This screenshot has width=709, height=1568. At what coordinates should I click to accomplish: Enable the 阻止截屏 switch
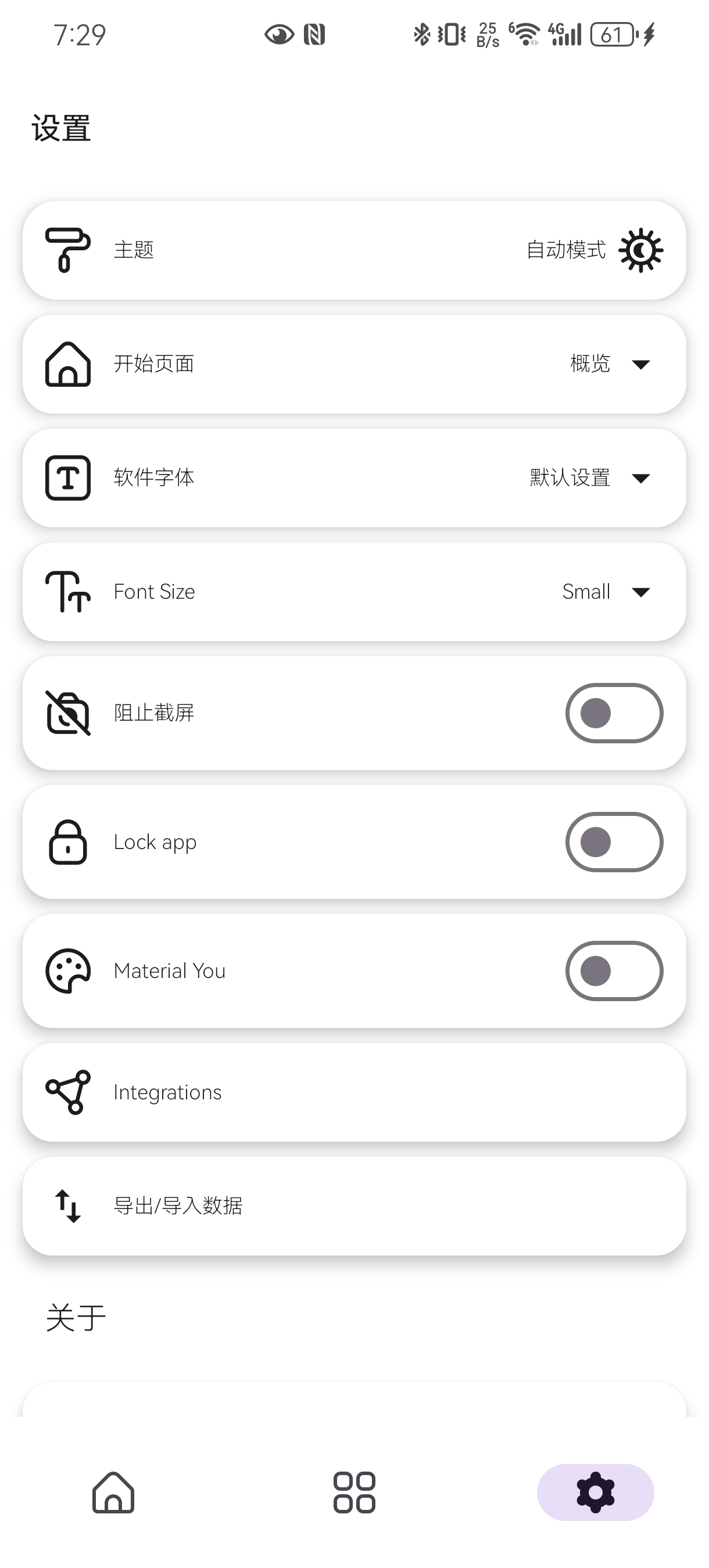(x=613, y=713)
